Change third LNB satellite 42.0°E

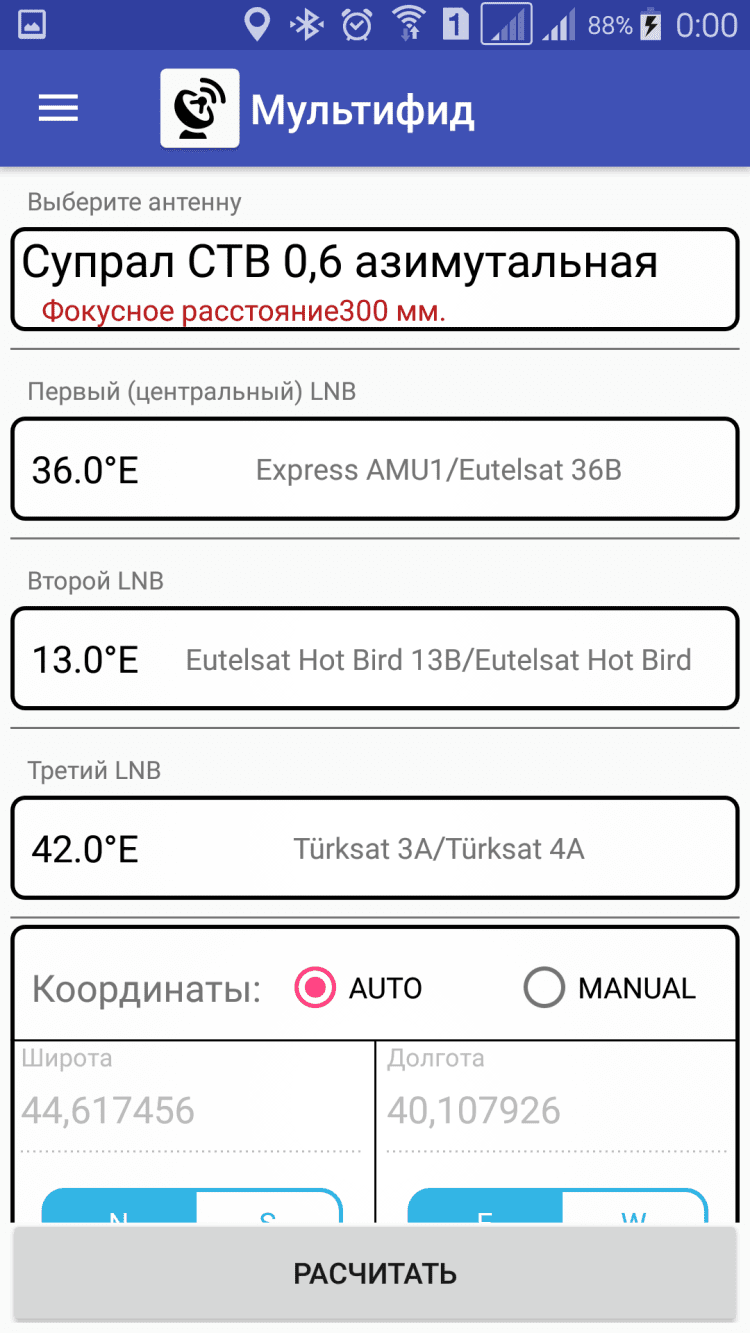[x=374, y=848]
